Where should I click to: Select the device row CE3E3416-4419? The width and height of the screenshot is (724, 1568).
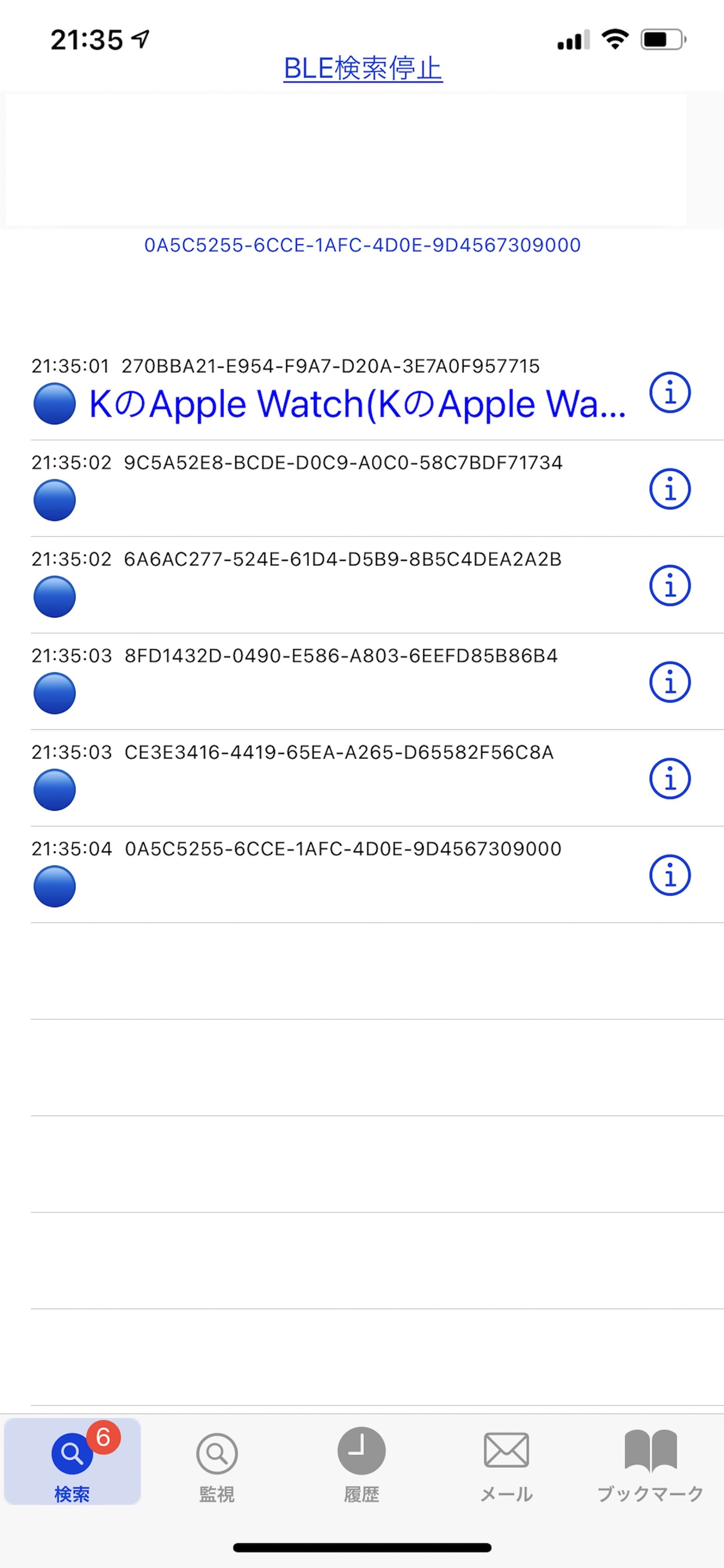click(362, 778)
